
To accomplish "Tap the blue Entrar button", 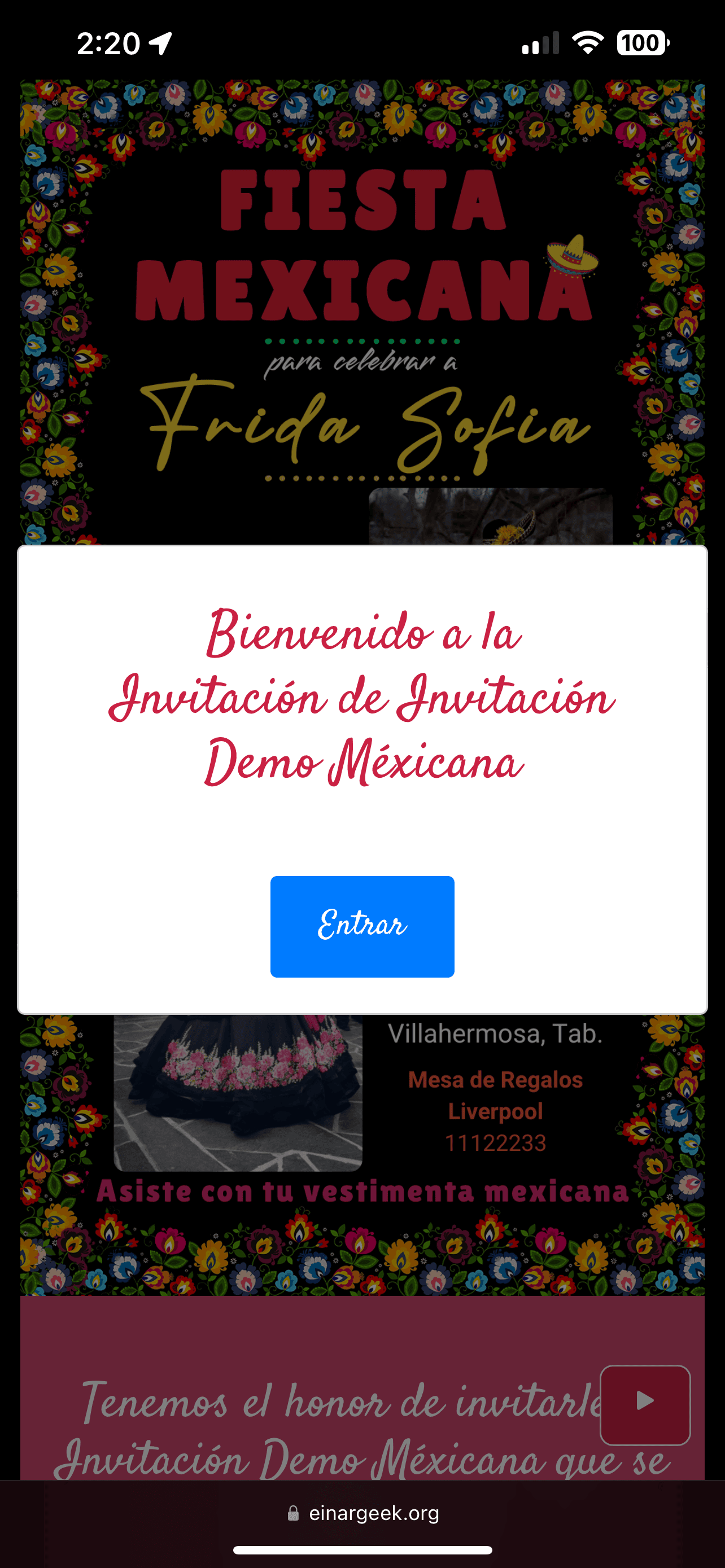I will [362, 926].
